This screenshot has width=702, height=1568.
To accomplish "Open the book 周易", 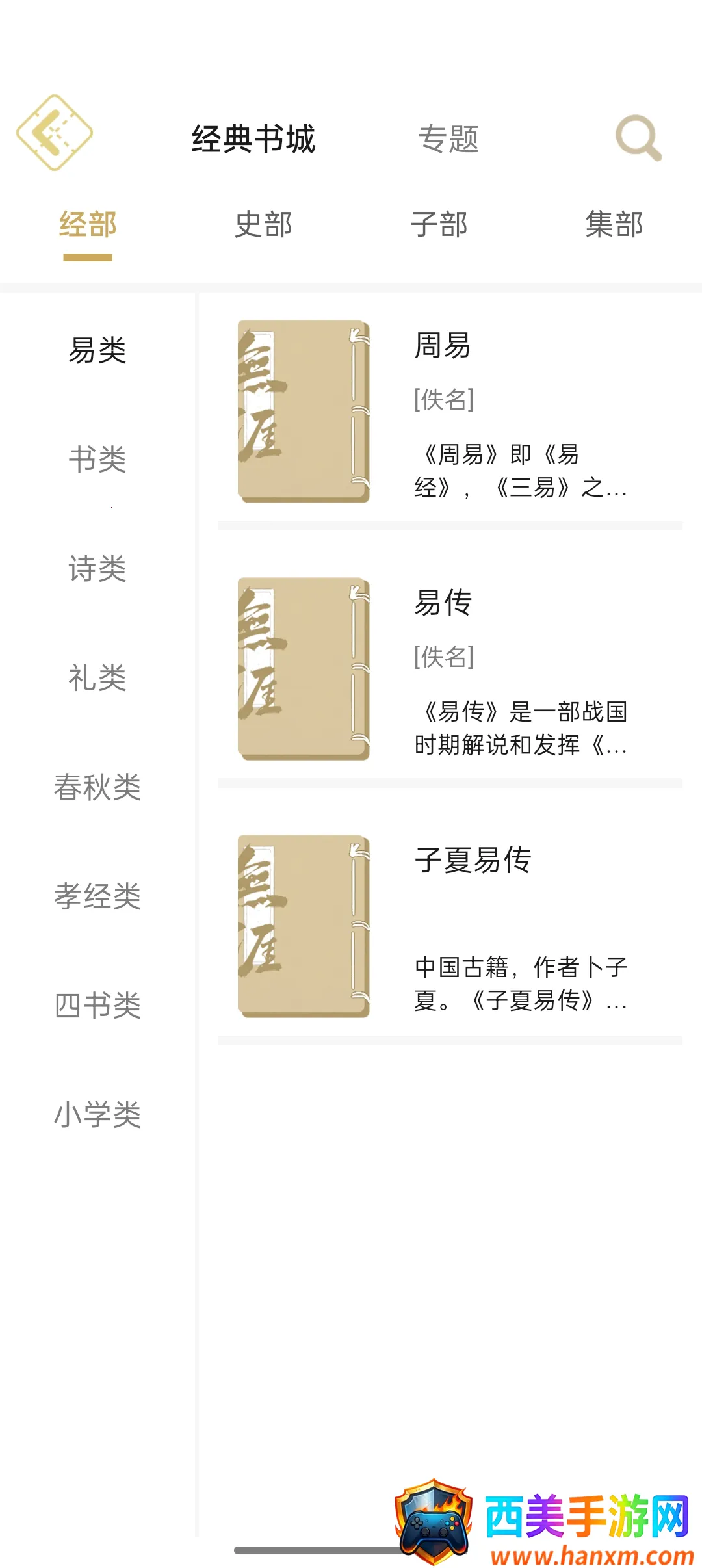I will 450,412.
